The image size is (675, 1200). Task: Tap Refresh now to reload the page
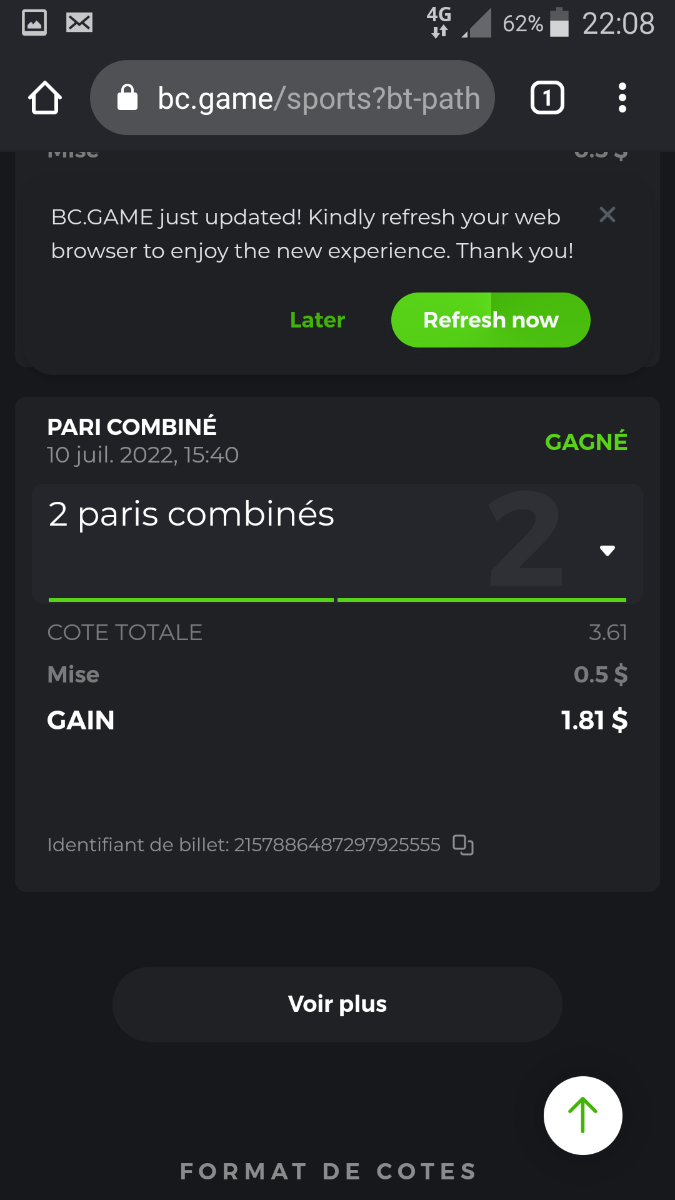pyautogui.click(x=490, y=320)
